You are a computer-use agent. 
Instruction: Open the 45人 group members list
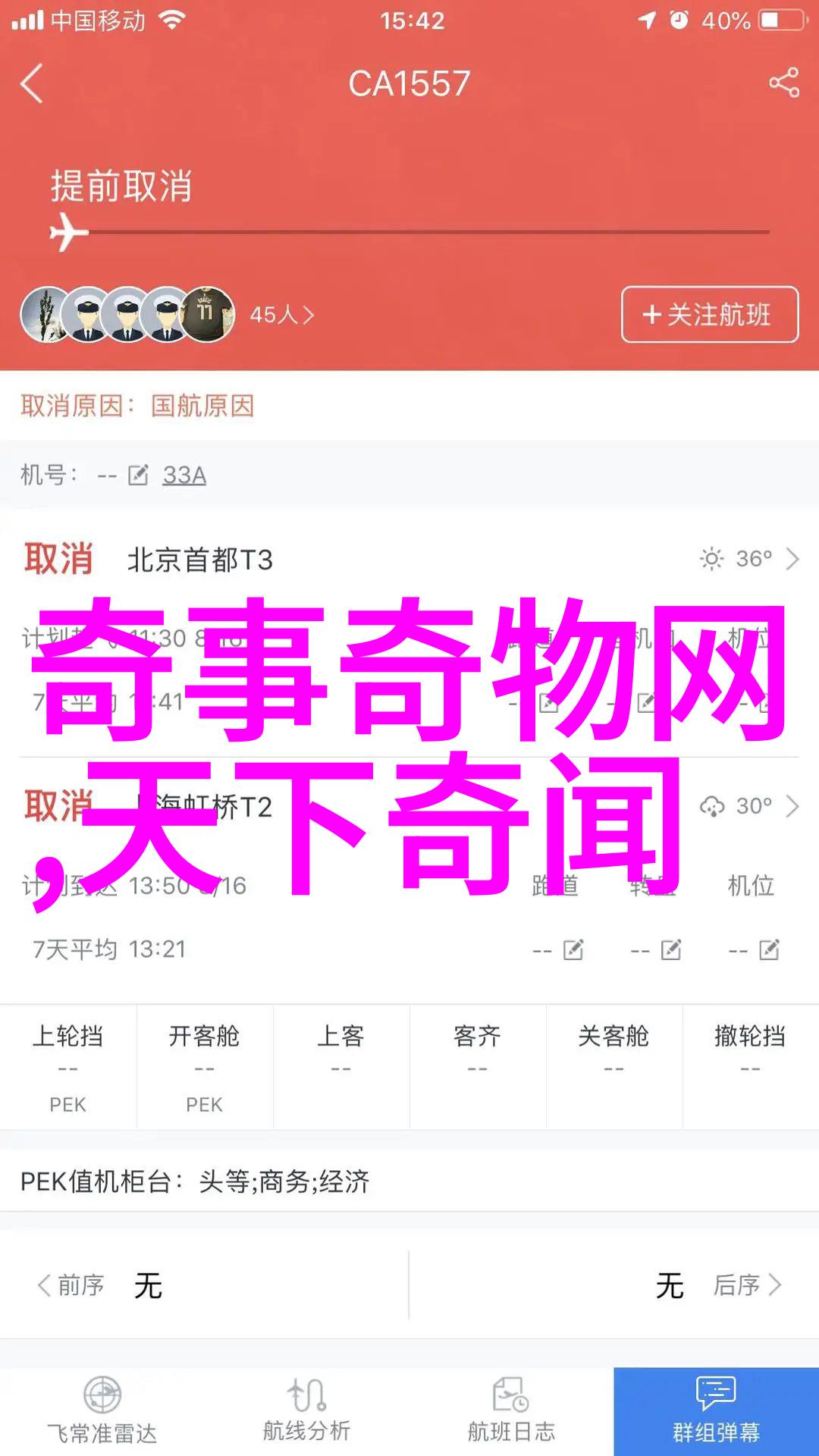[x=281, y=315]
